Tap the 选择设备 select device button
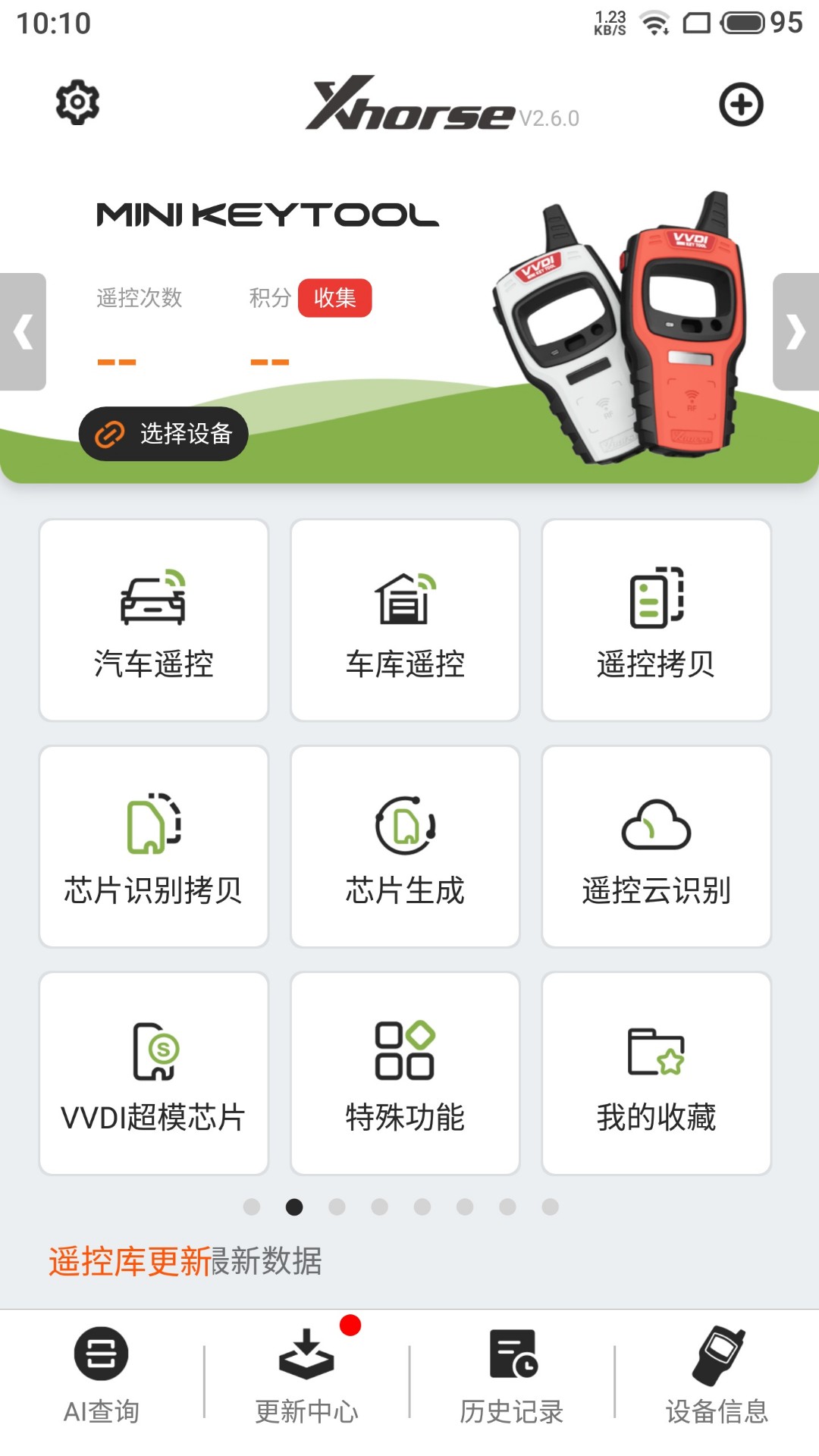 coord(164,434)
